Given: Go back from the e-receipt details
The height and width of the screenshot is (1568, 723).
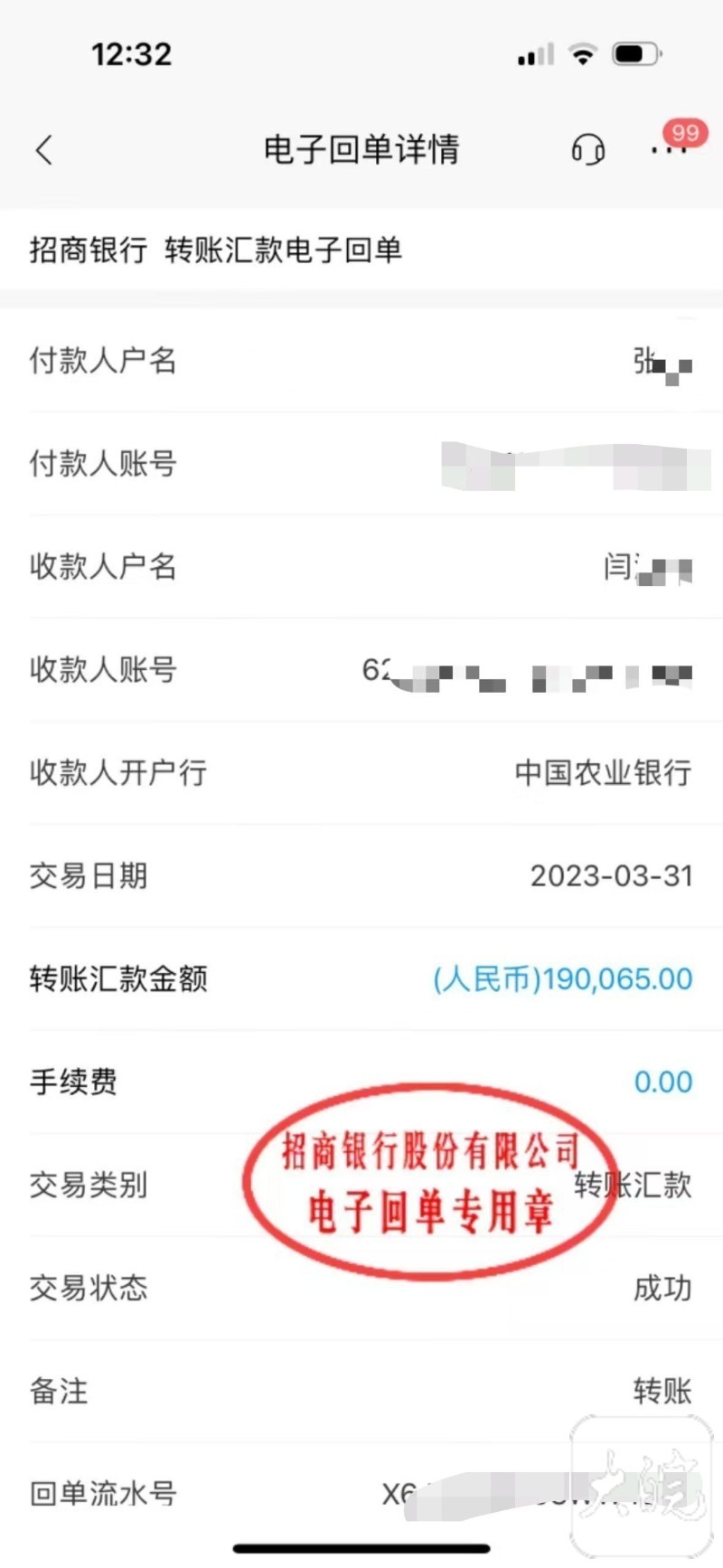Looking at the screenshot, I should click(44, 150).
